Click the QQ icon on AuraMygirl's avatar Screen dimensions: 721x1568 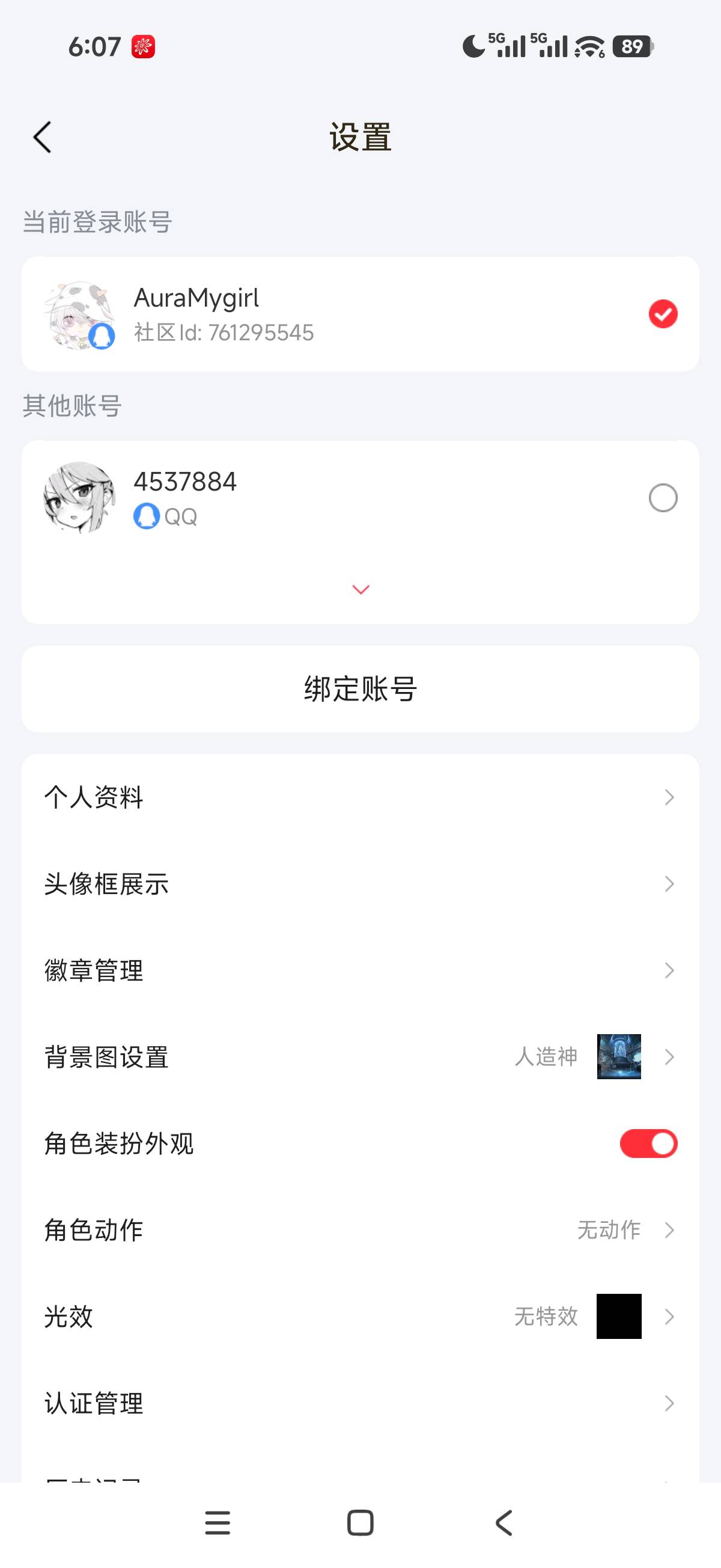(102, 336)
